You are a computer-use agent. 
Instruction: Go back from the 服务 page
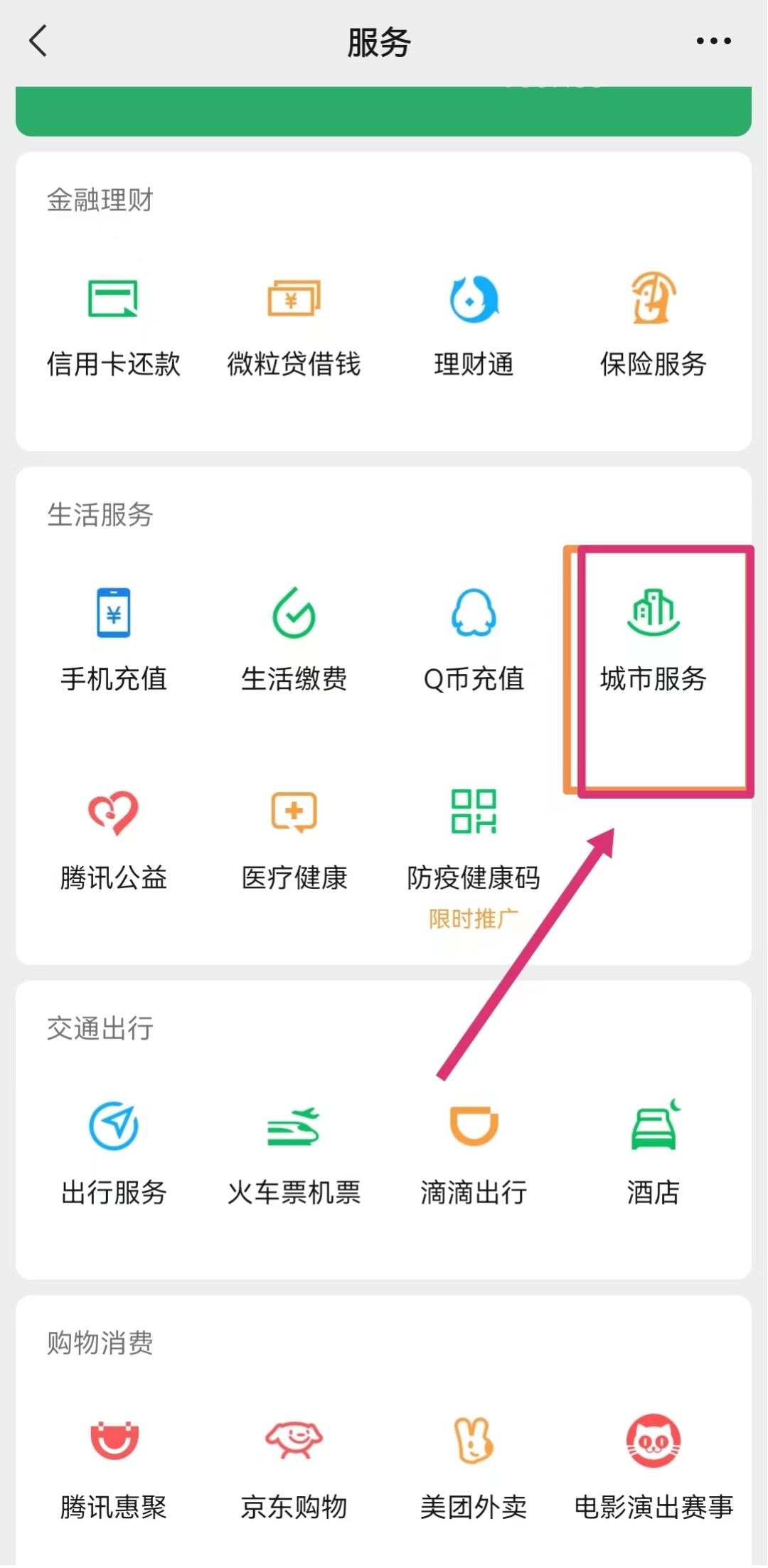tap(38, 41)
